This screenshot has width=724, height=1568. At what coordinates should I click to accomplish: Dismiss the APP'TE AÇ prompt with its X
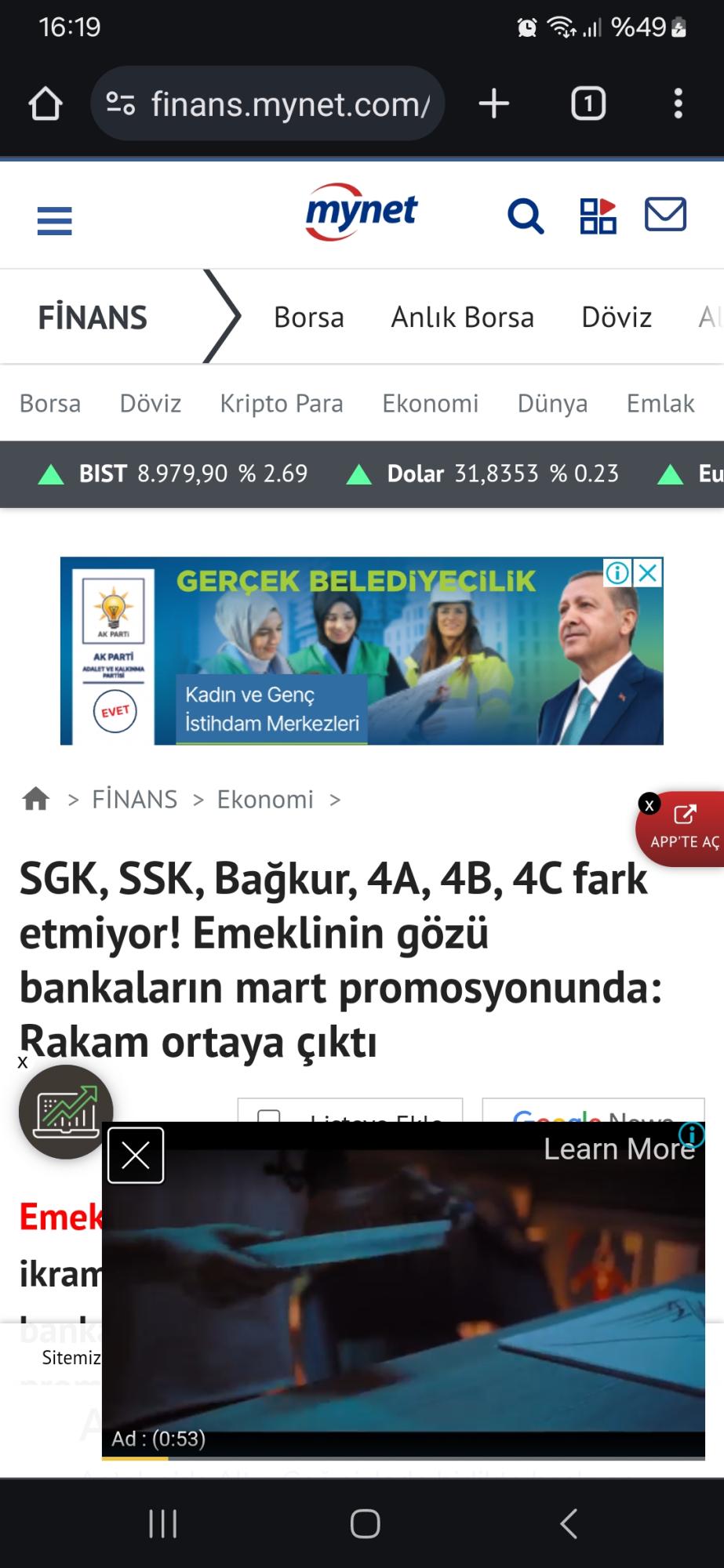(x=650, y=804)
